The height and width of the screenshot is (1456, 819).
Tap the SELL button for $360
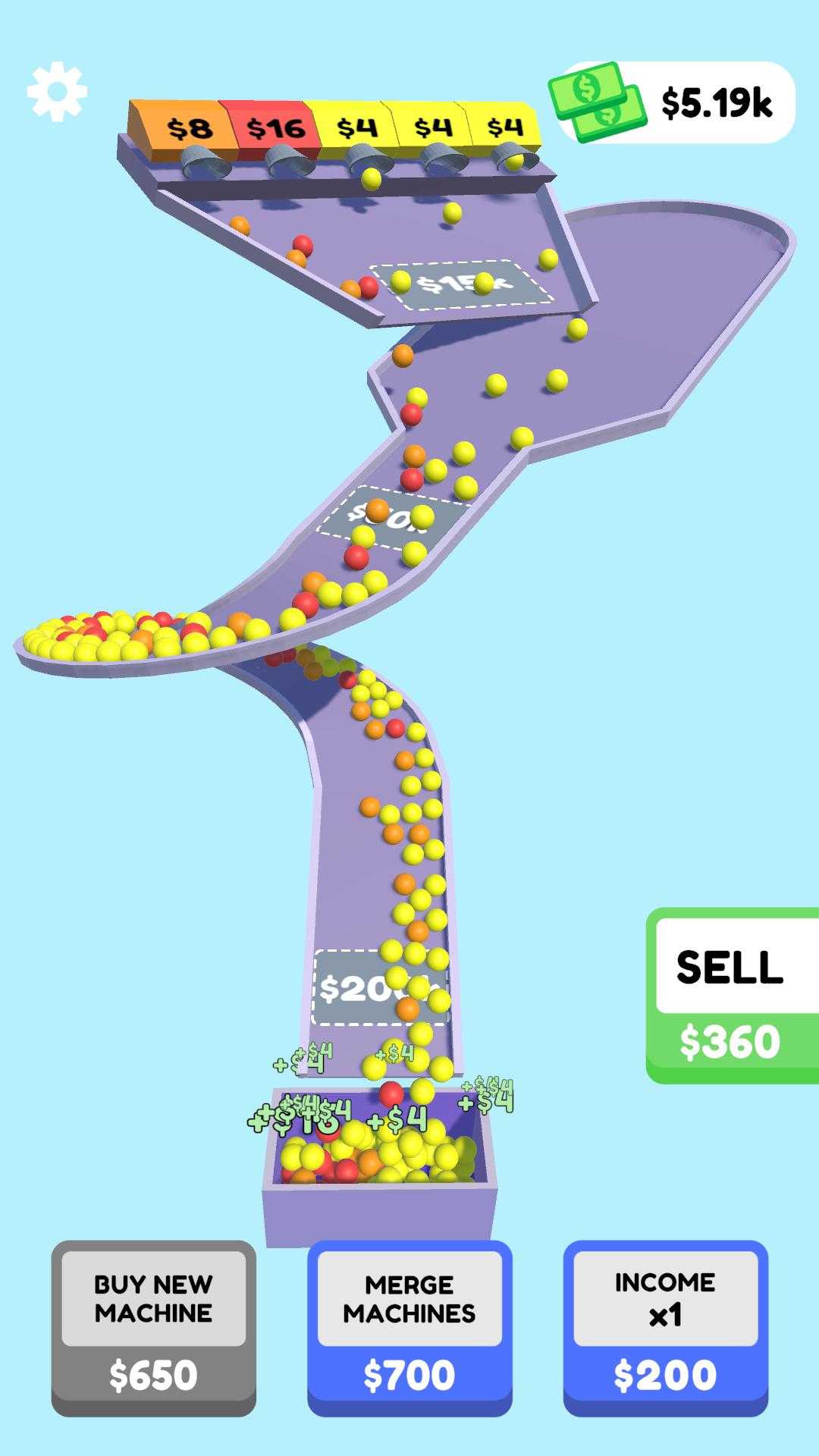[731, 994]
